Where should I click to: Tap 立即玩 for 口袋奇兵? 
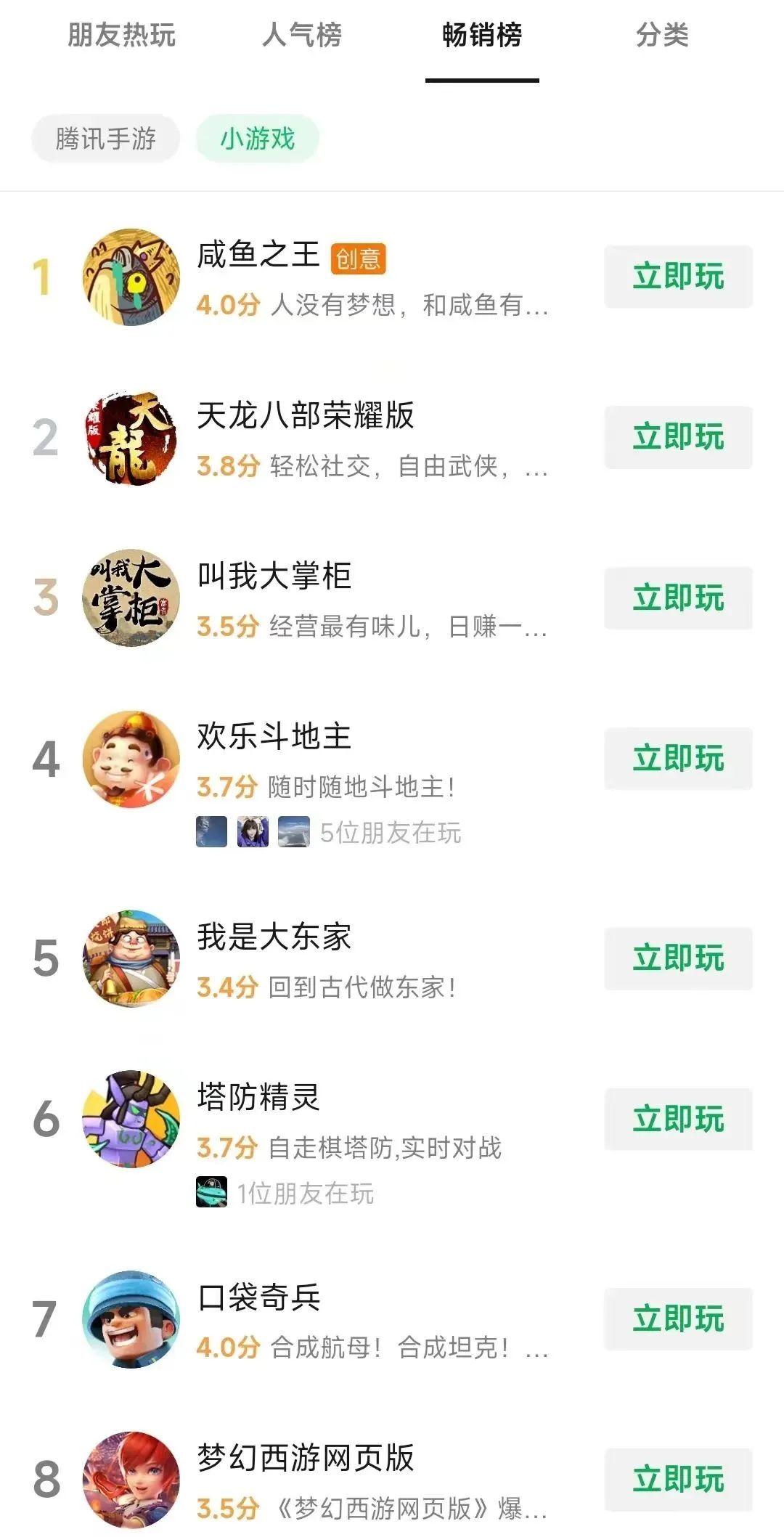click(678, 1319)
